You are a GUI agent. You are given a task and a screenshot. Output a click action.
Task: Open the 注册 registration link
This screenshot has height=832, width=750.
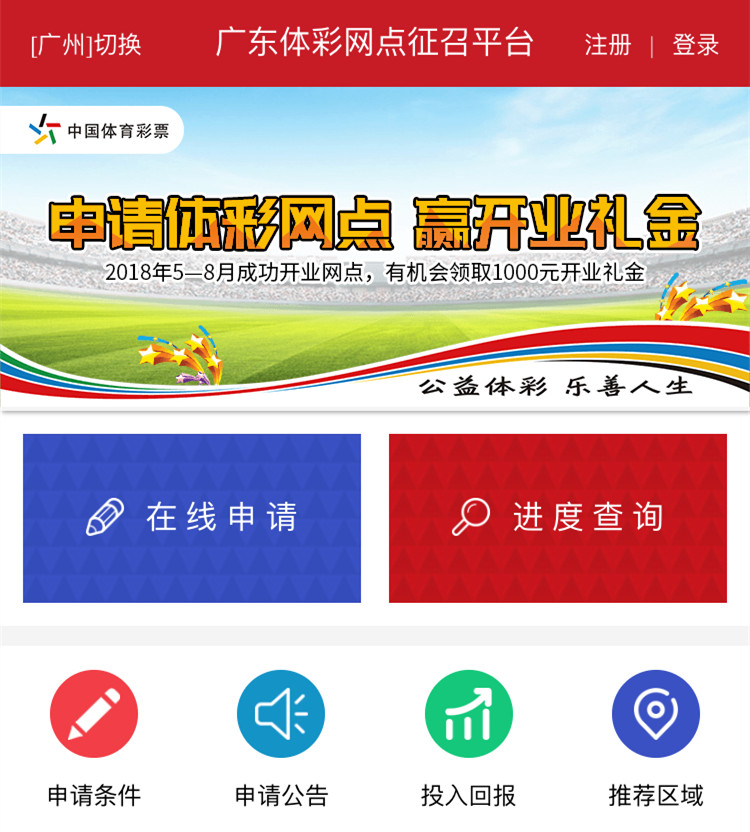pos(608,45)
